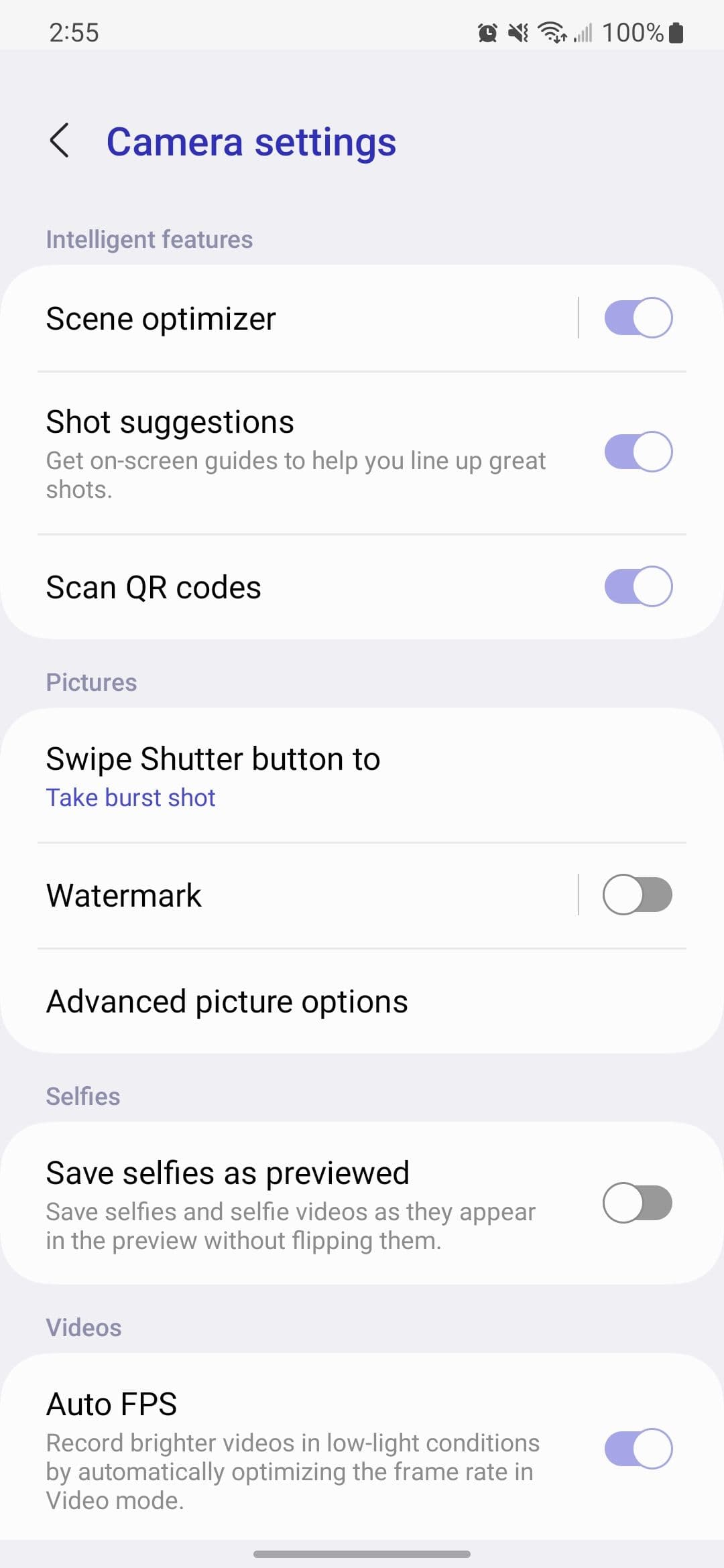
Task: Tap the Selfies section header
Action: tap(82, 1096)
